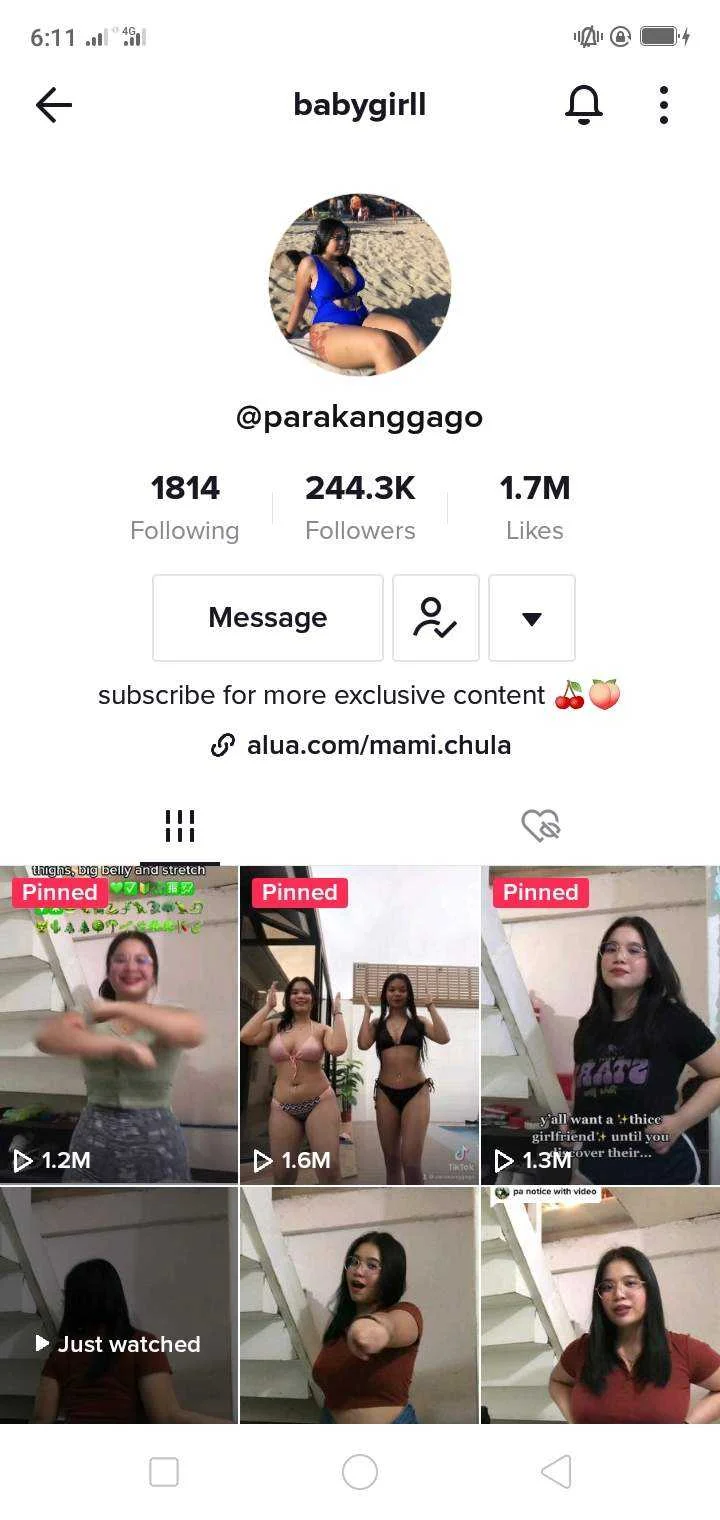Switch to the hidden liked videos tab
The height and width of the screenshot is (1520, 720).
tap(541, 826)
